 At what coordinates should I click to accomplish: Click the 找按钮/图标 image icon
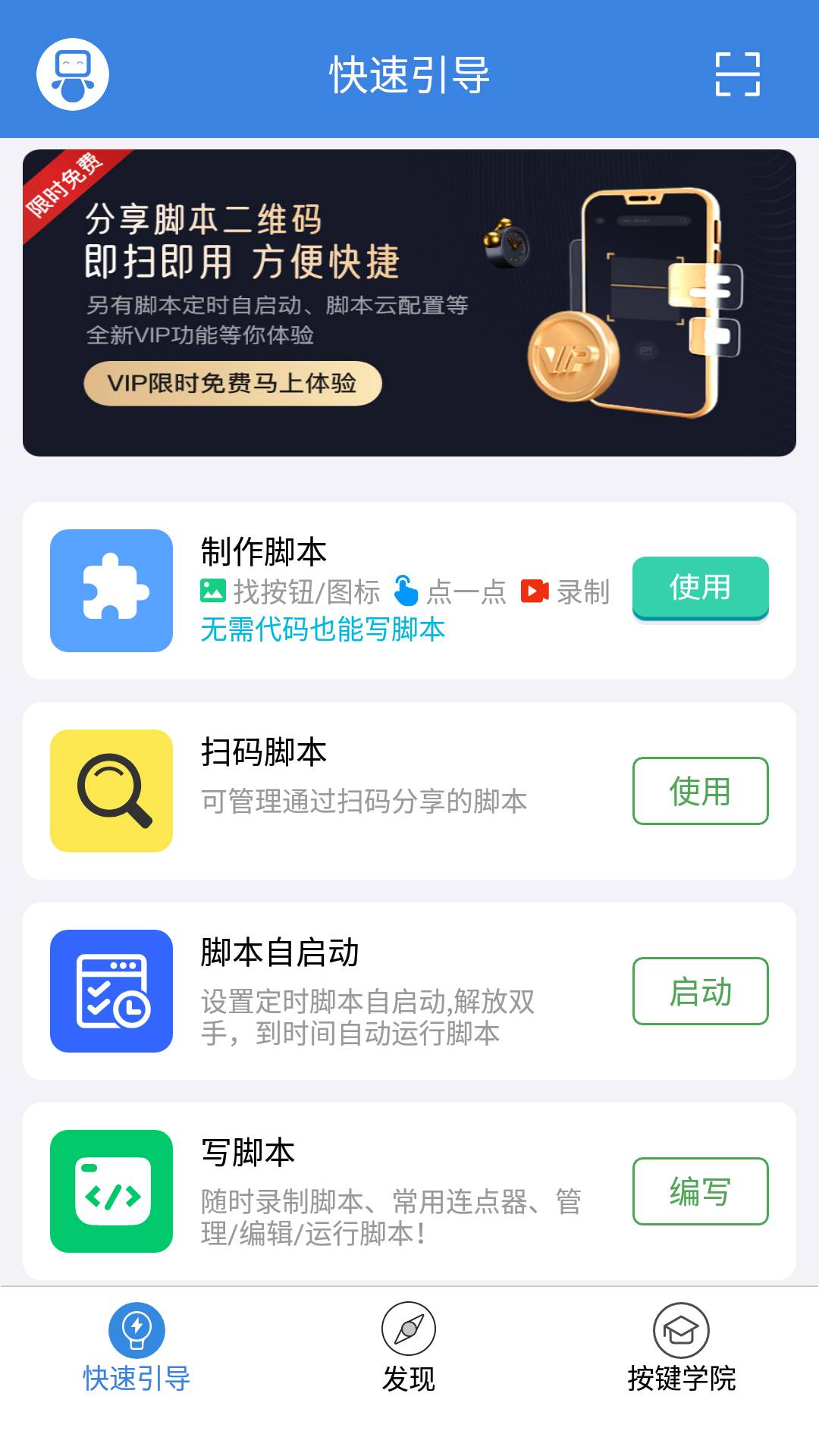click(x=213, y=591)
